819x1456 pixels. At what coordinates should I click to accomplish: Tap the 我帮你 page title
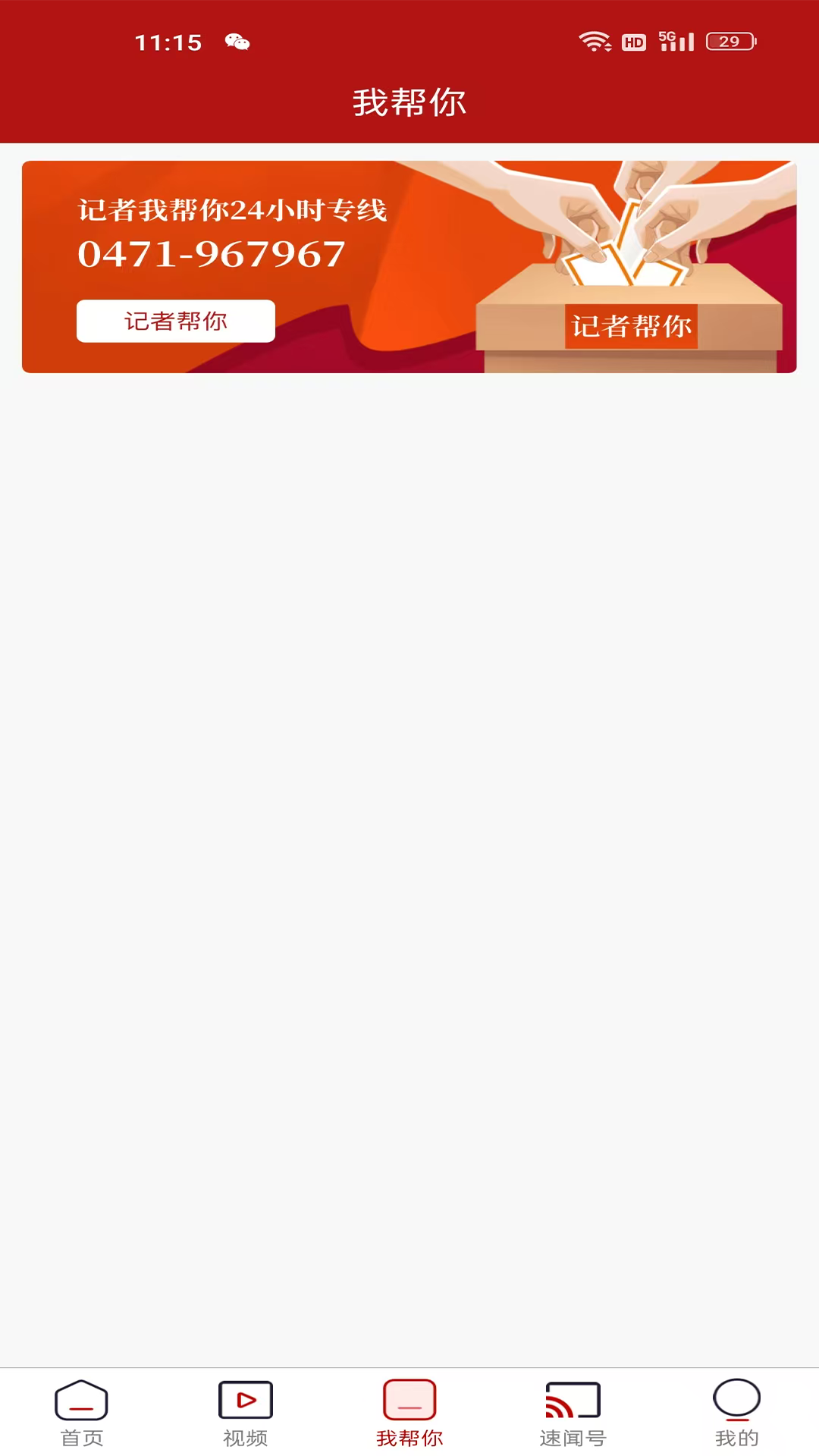pyautogui.click(x=409, y=101)
